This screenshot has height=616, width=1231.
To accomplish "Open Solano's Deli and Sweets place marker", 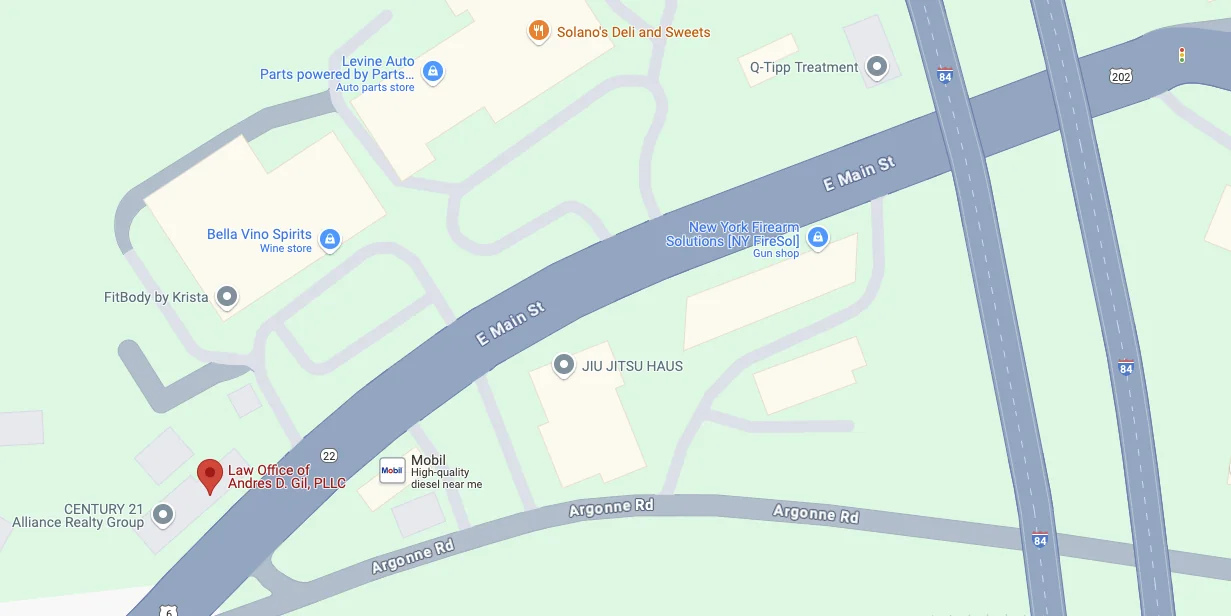I will [539, 31].
